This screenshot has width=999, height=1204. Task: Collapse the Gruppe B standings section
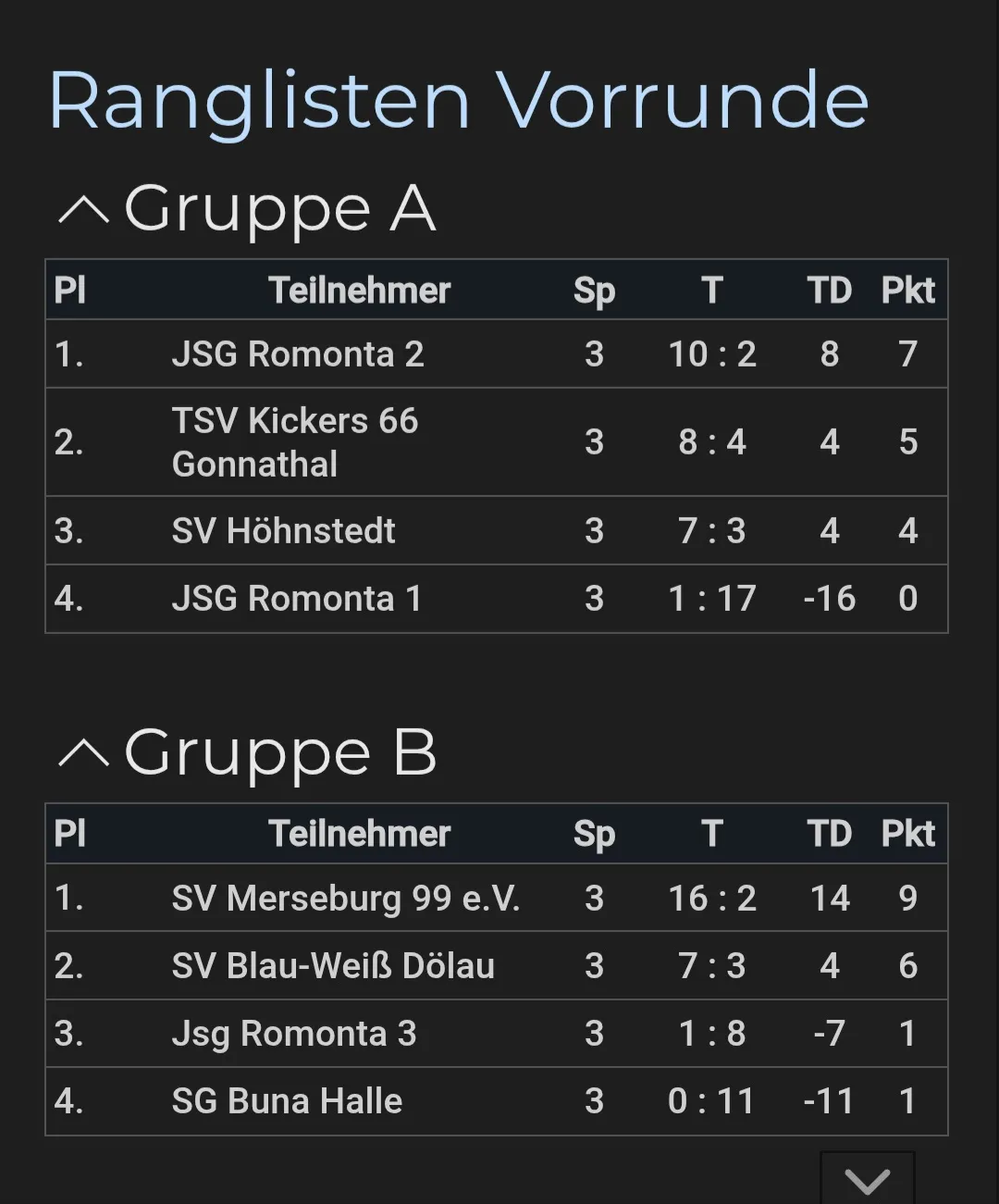click(x=84, y=754)
